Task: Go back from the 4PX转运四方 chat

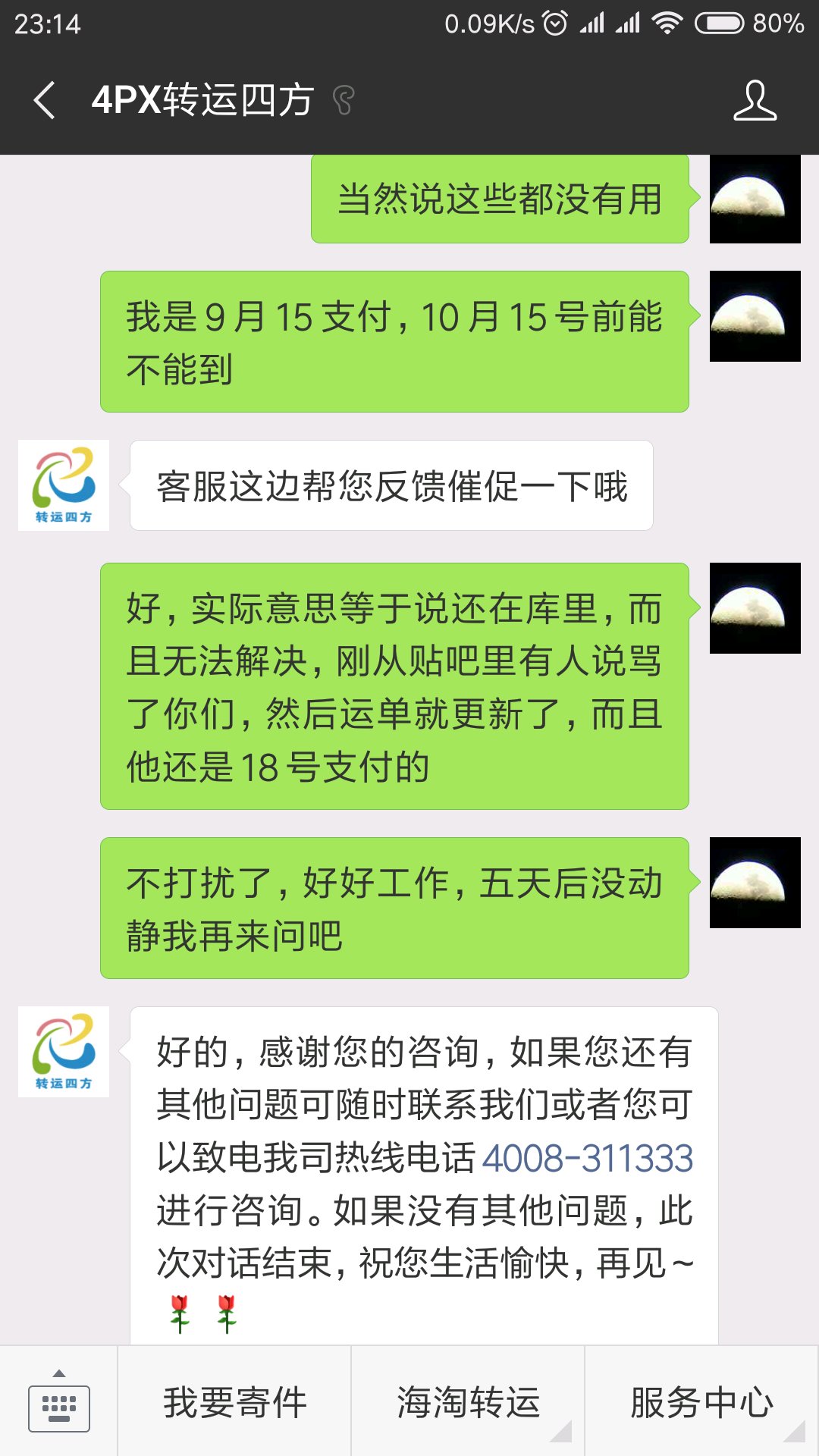Action: click(x=45, y=100)
